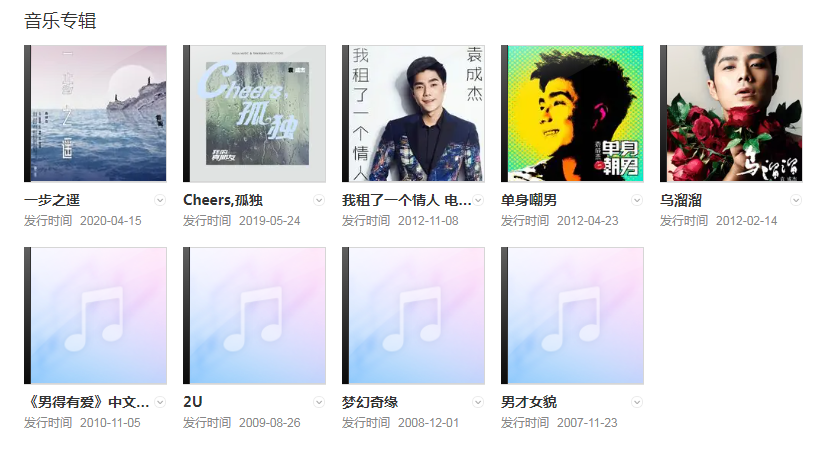This screenshot has width=827, height=465.
Task: Open the 男才女貌 album
Action: point(573,315)
